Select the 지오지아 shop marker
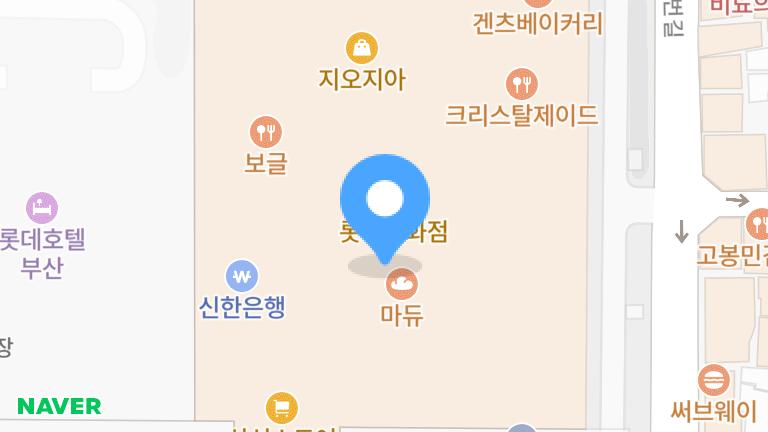The height and width of the screenshot is (432, 768). point(362,47)
